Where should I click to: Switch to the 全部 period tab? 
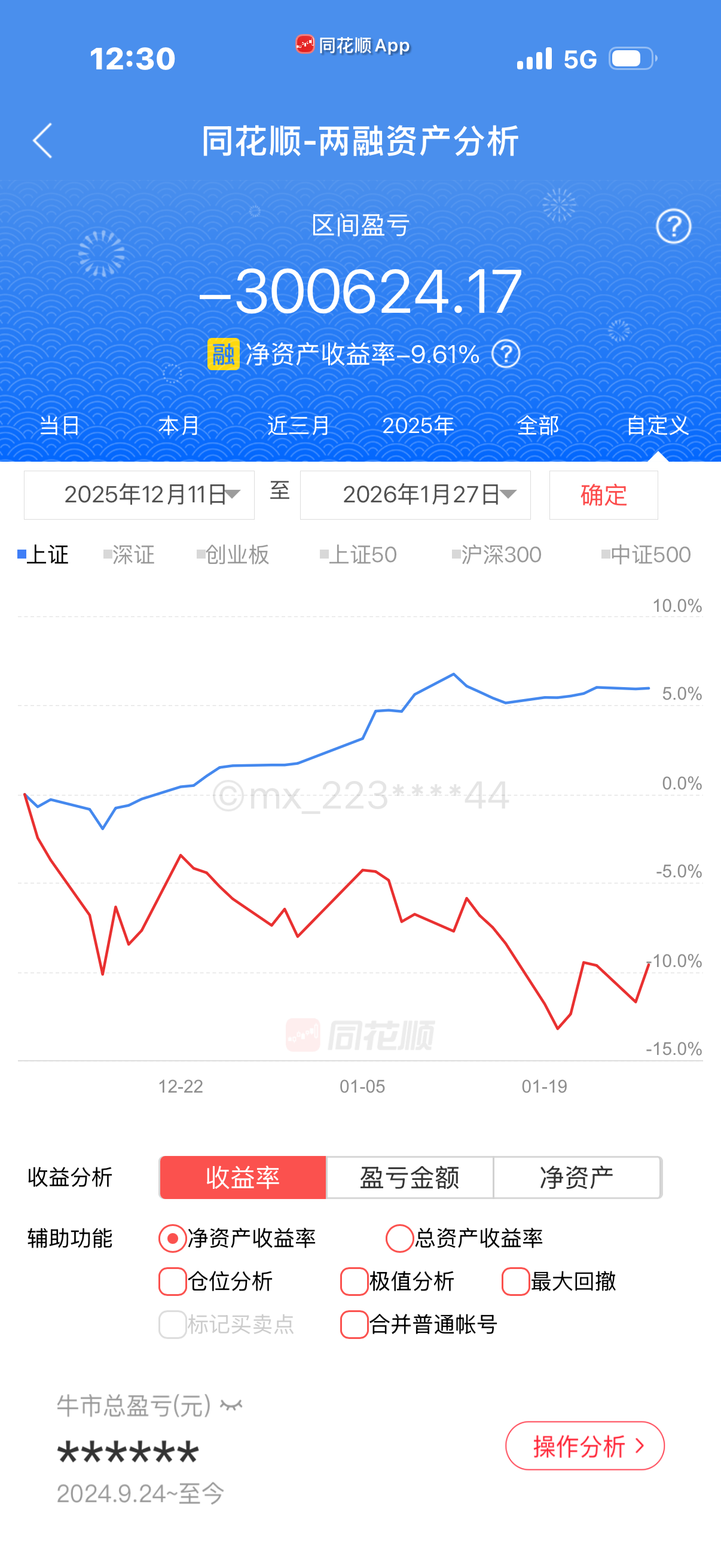point(538,425)
